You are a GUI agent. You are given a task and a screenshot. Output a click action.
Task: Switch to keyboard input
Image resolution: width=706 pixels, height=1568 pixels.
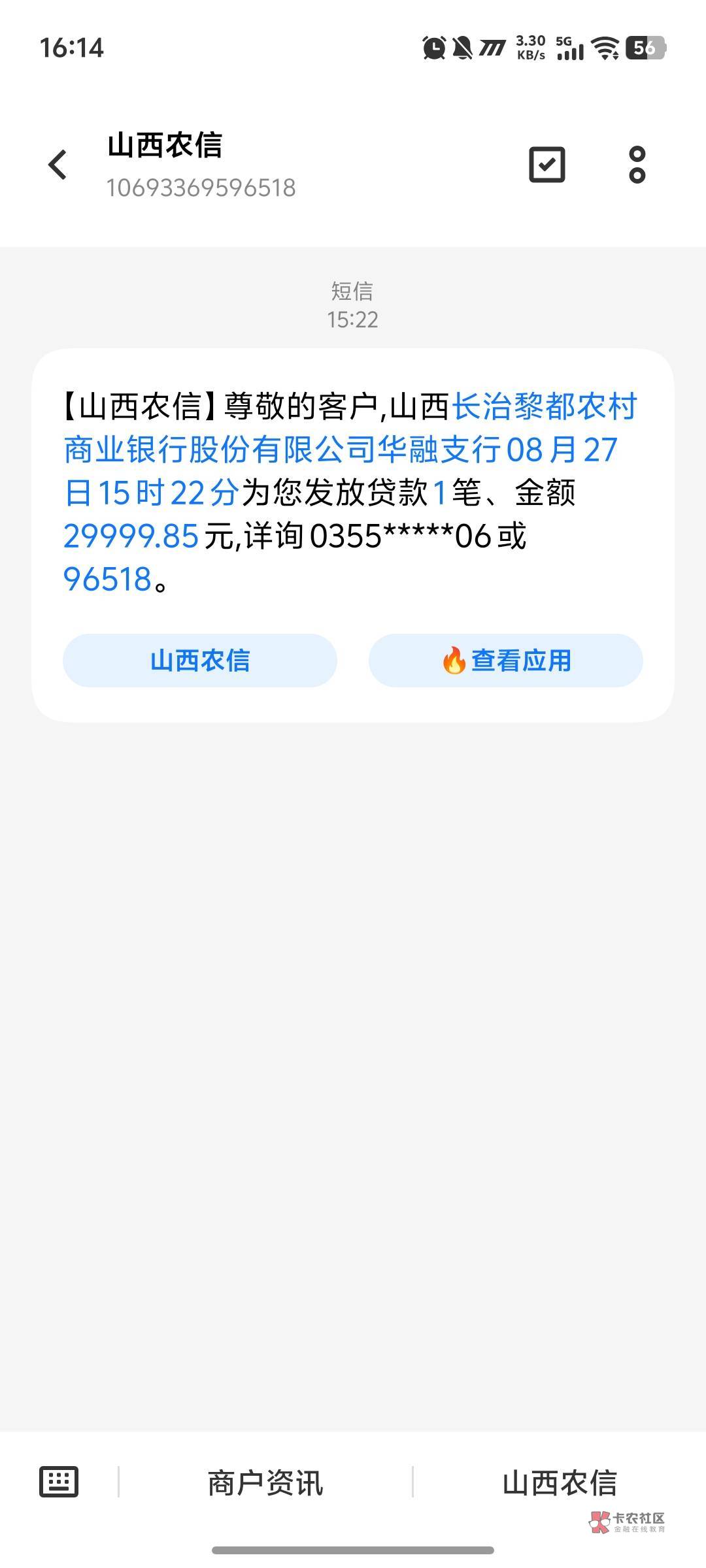tap(59, 1482)
